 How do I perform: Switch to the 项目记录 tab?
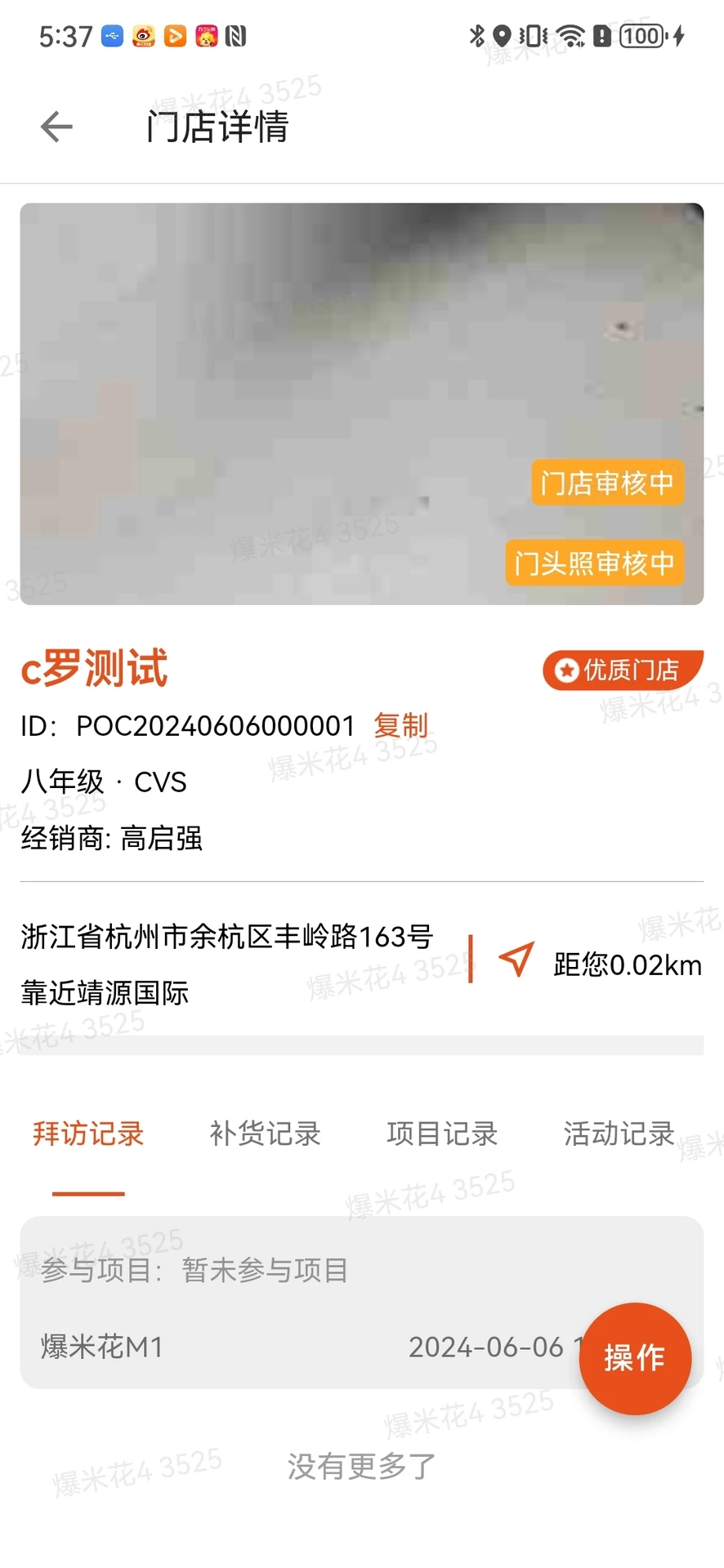[x=442, y=1134]
